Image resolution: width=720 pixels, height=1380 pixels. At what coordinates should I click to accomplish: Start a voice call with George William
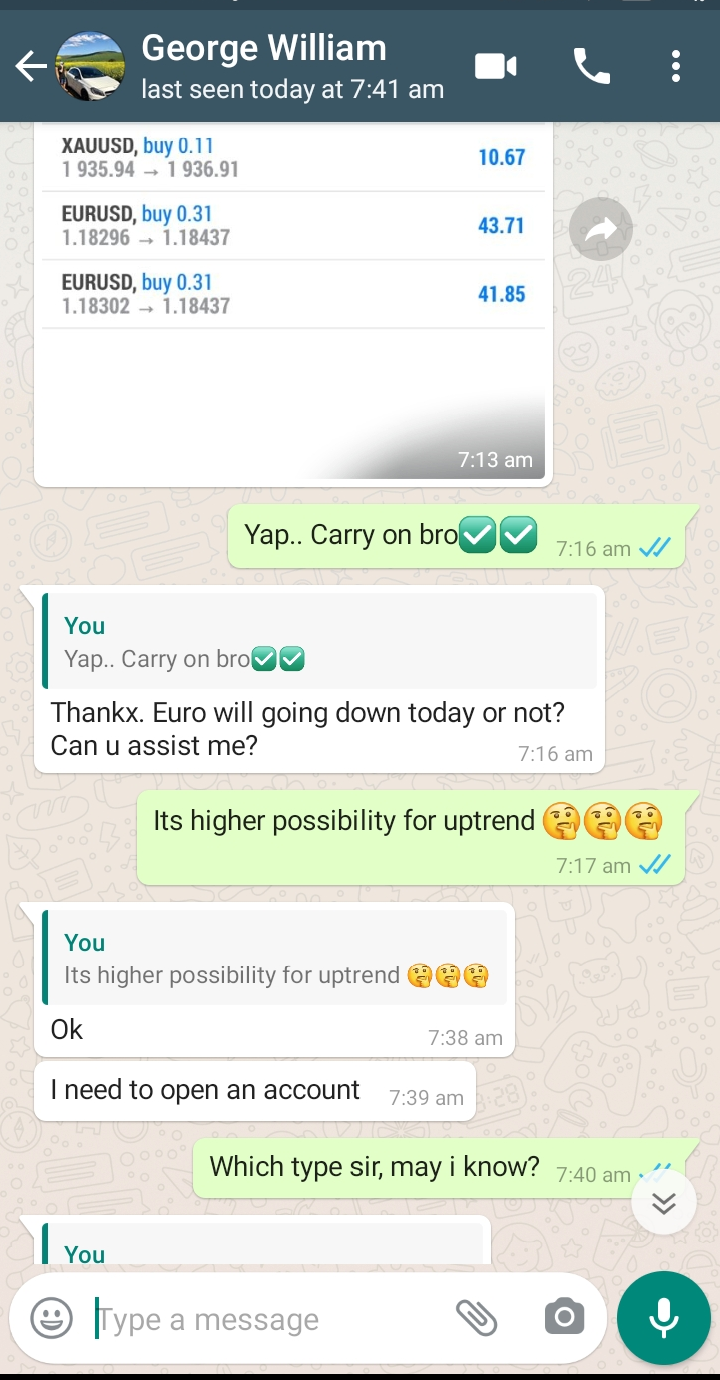tap(591, 67)
